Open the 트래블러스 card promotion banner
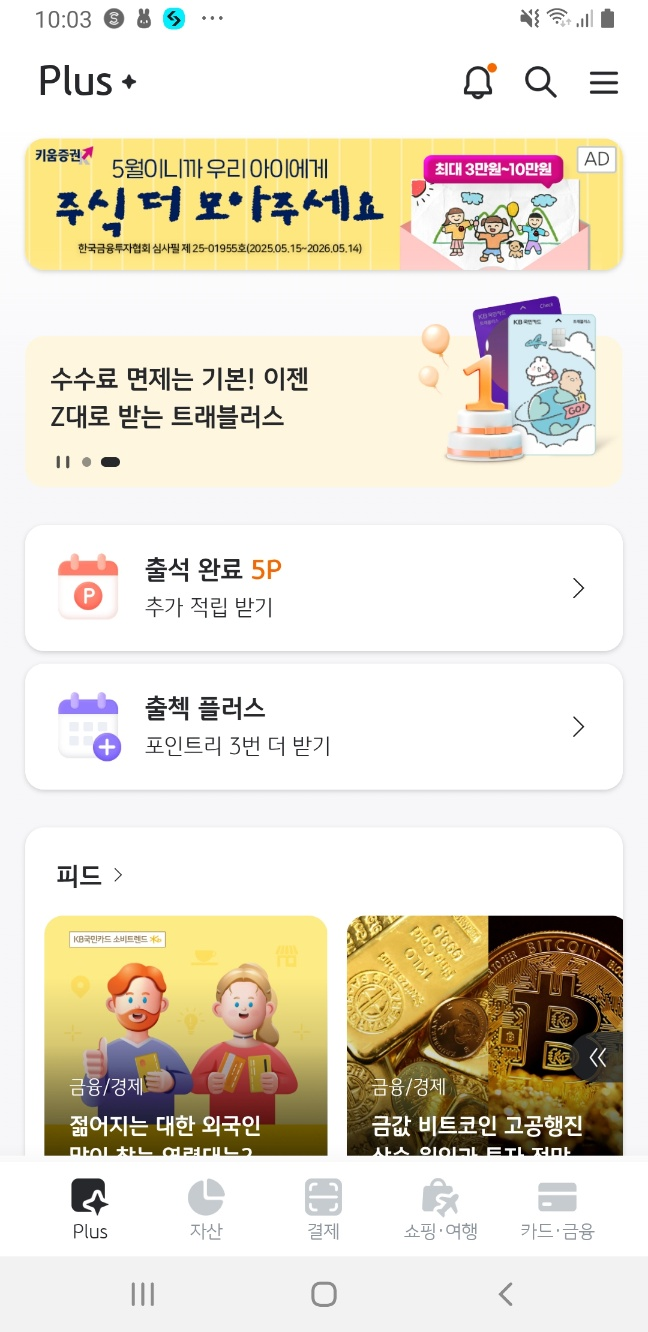 [324, 410]
